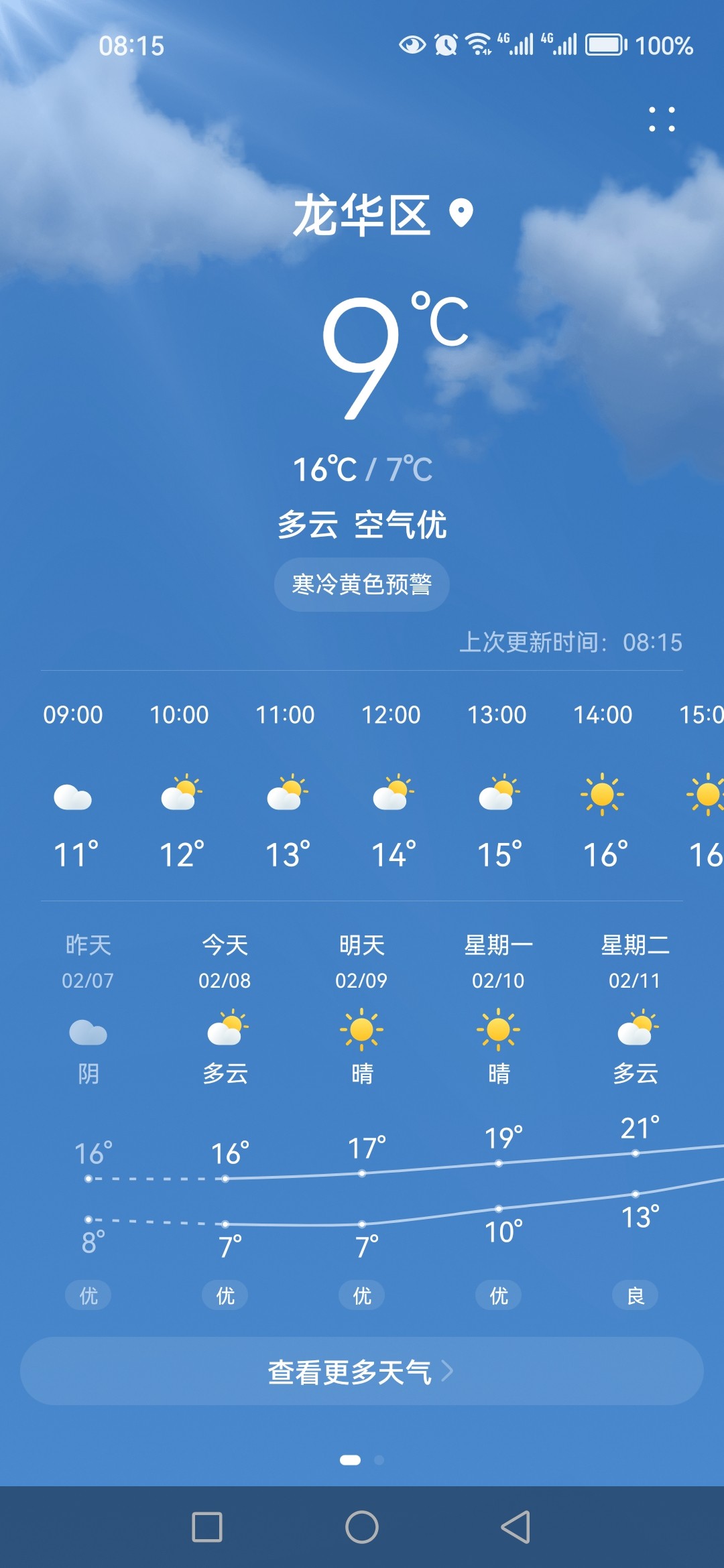Open the four-dot menu icon
724x1568 pixels.
click(x=662, y=119)
